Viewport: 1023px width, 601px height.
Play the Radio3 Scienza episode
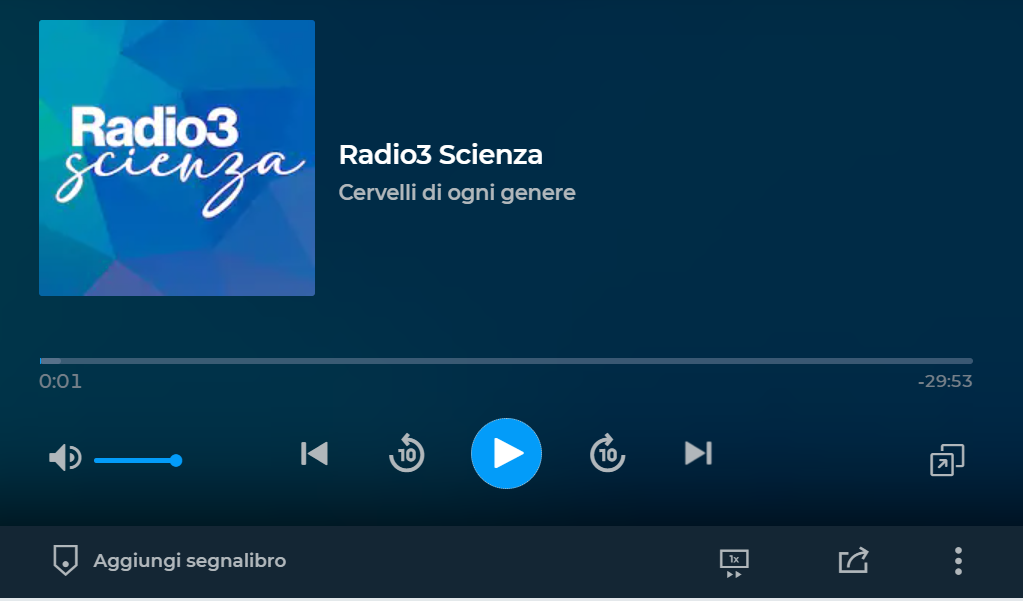click(x=506, y=454)
